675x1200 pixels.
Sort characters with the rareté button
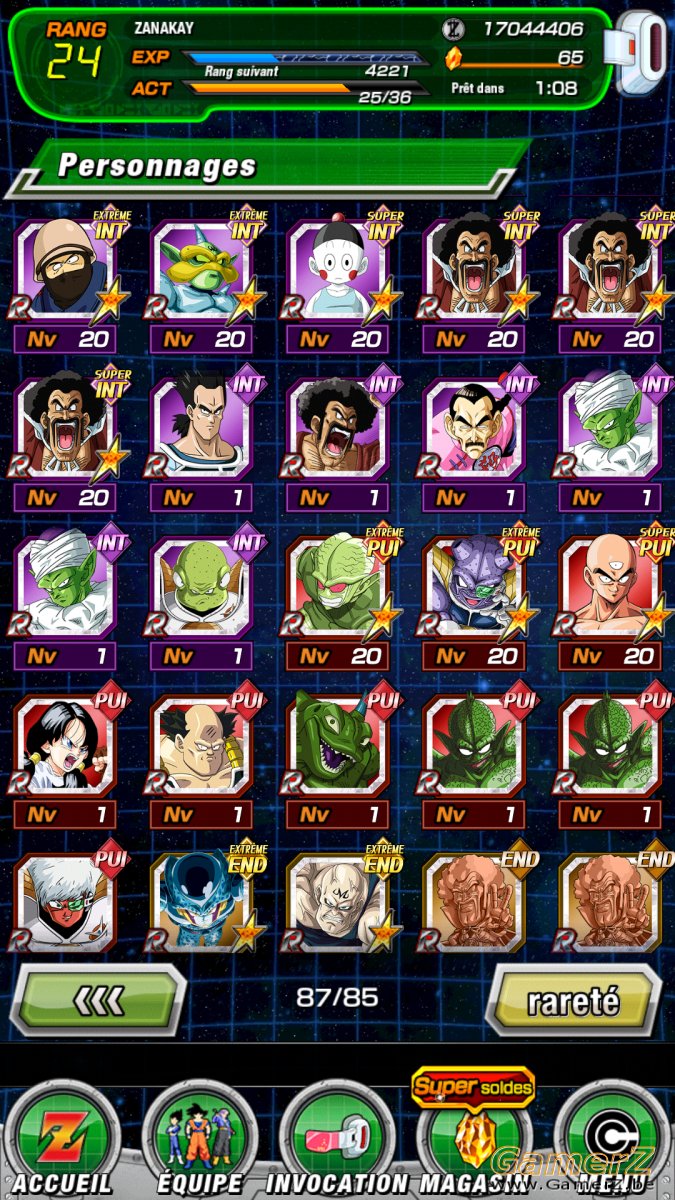573,999
